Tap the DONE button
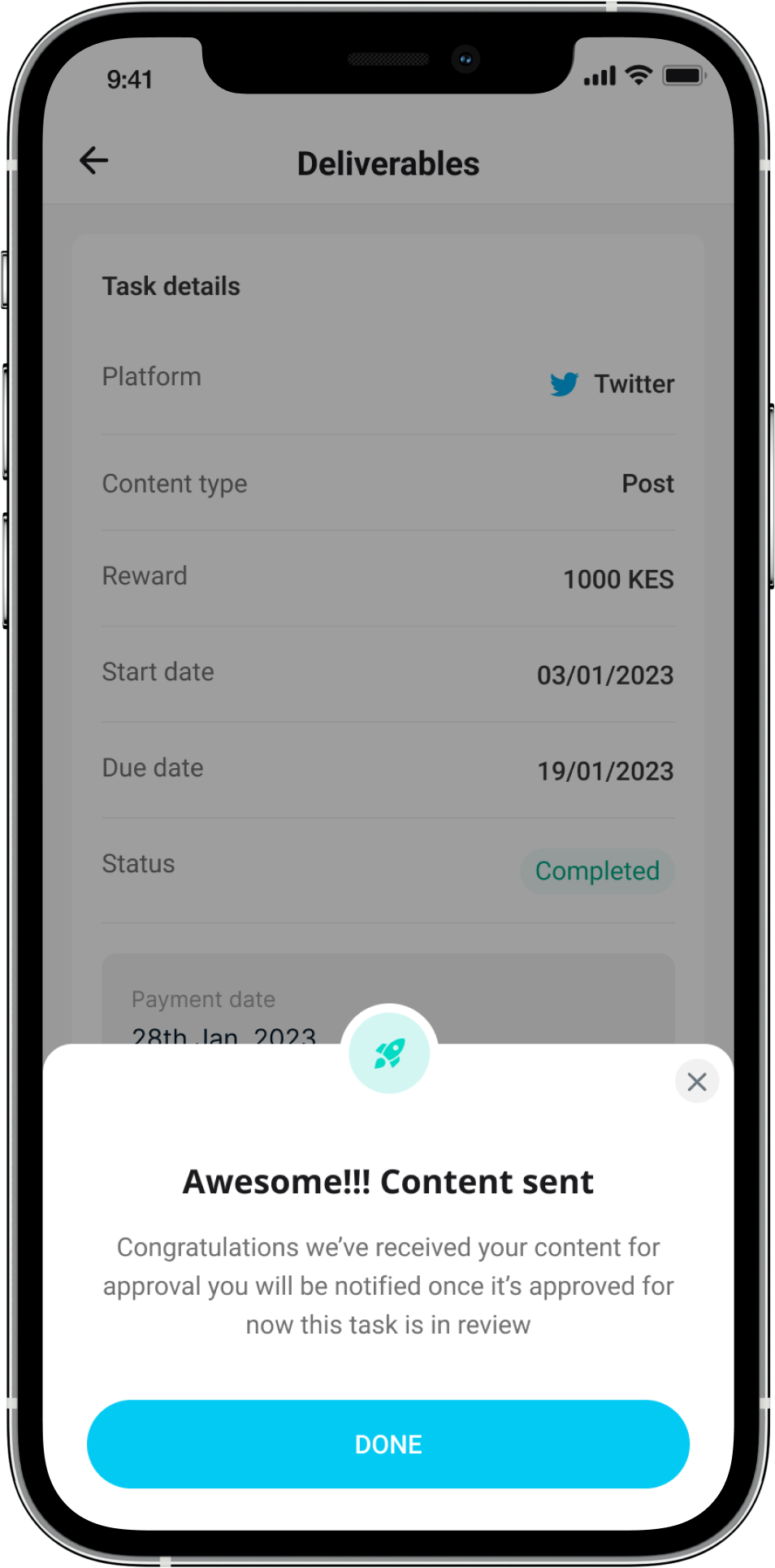Image resolution: width=775 pixels, height=1568 pixels. pos(387,1444)
